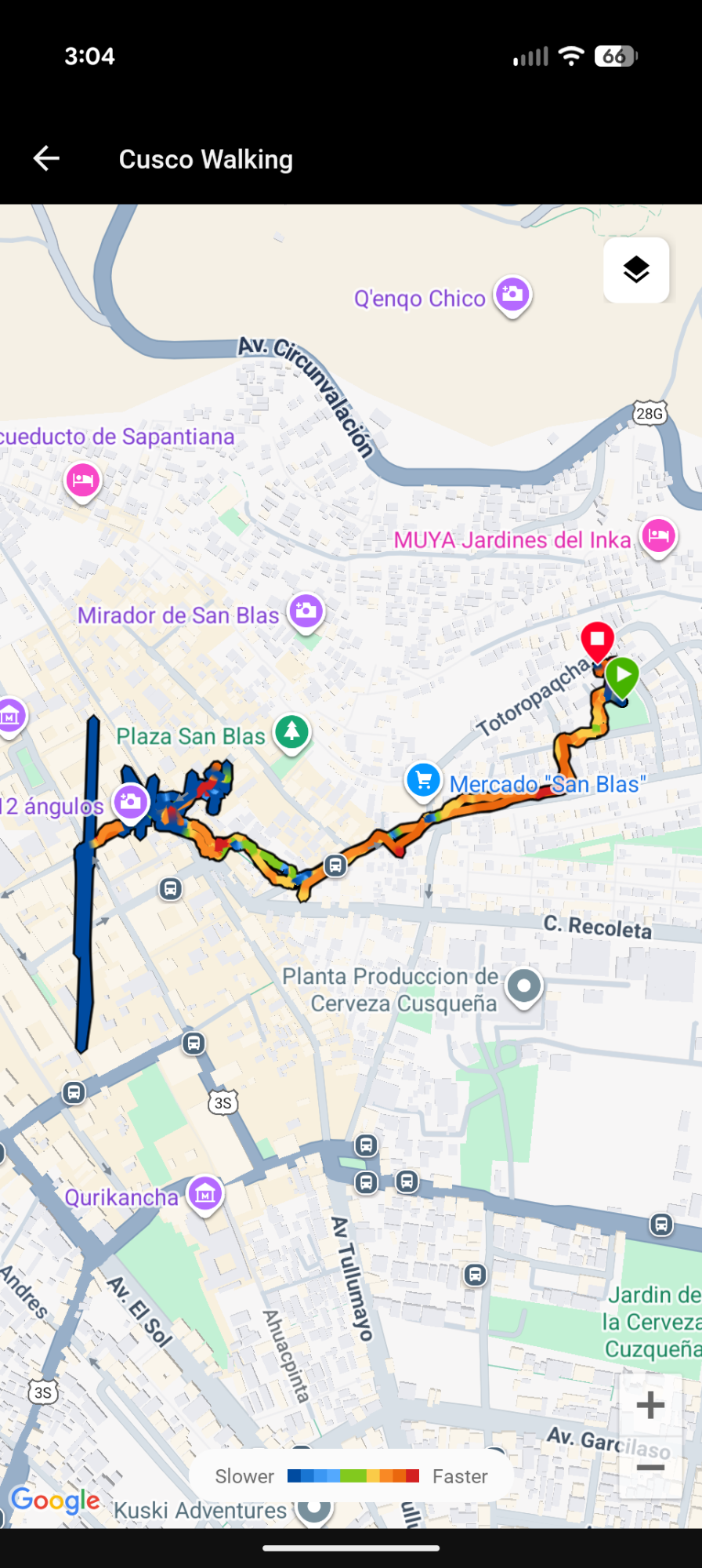Select the Q'enqo Chico map marker
Image resolution: width=702 pixels, height=1568 pixels.
[512, 296]
